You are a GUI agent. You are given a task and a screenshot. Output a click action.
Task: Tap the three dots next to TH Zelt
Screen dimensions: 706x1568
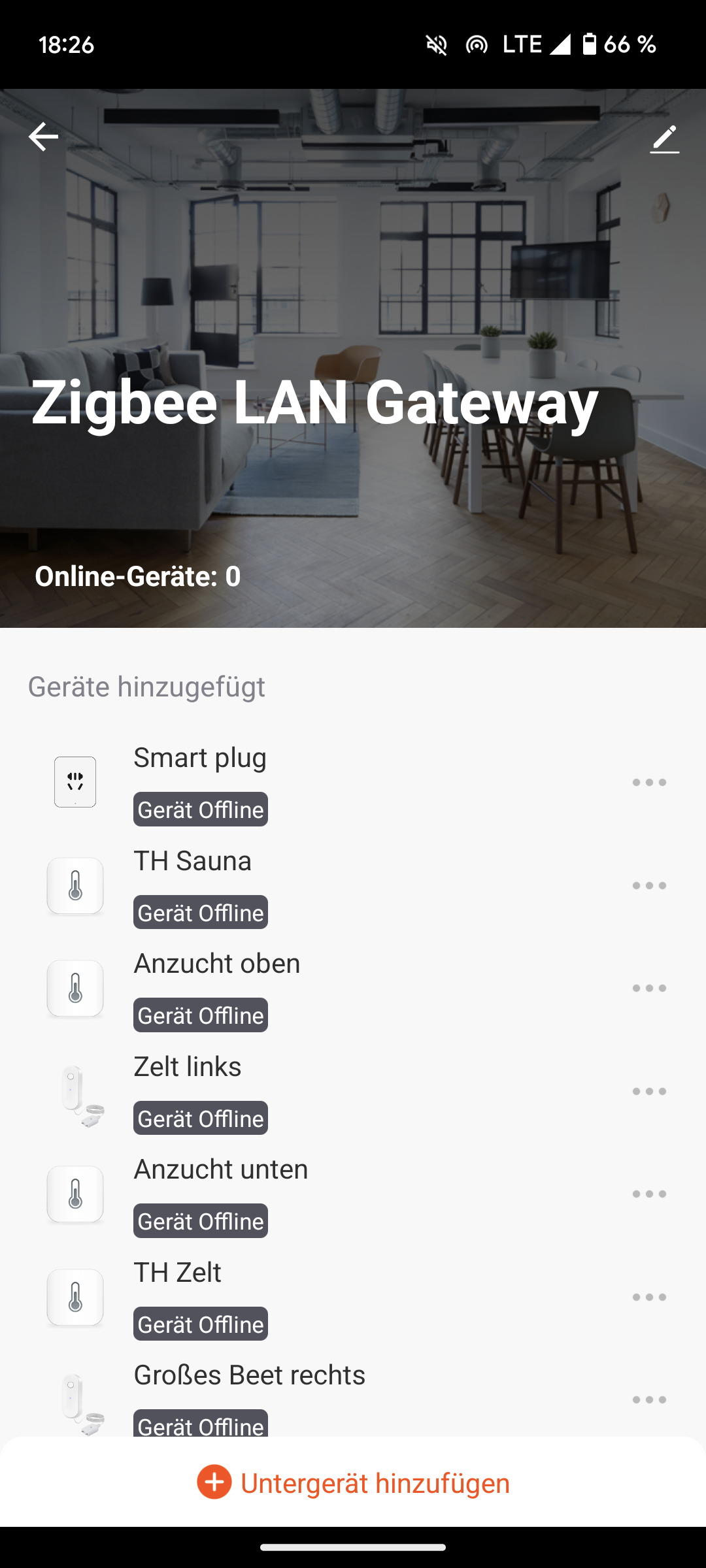click(x=649, y=1298)
